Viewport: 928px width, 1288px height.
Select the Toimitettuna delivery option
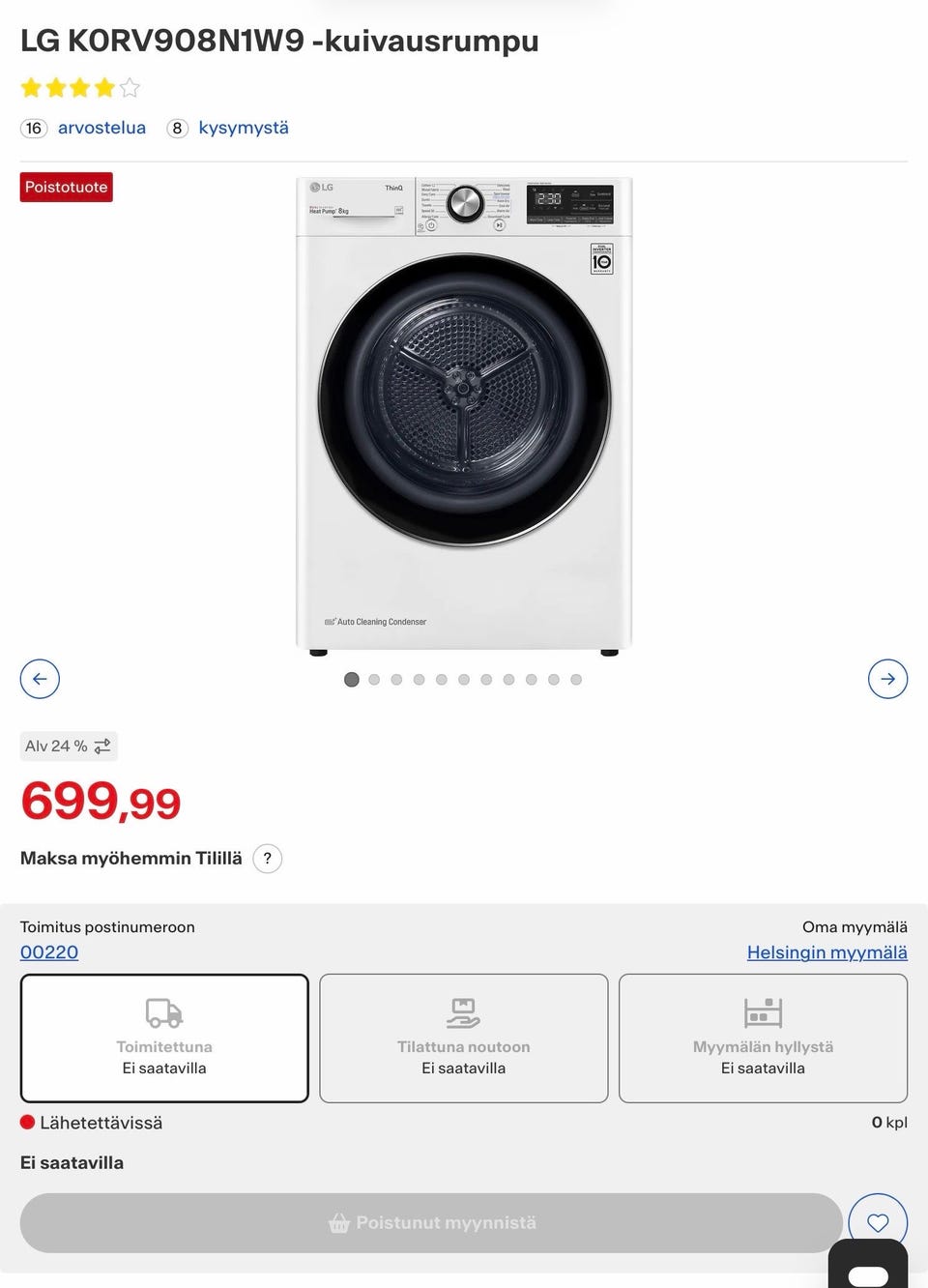164,1039
